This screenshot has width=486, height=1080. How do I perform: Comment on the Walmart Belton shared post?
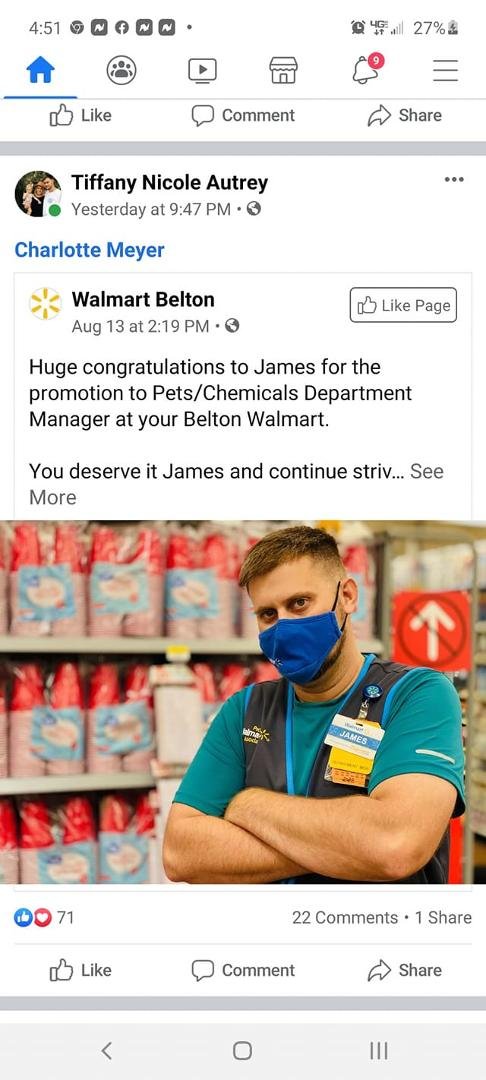tap(243, 970)
